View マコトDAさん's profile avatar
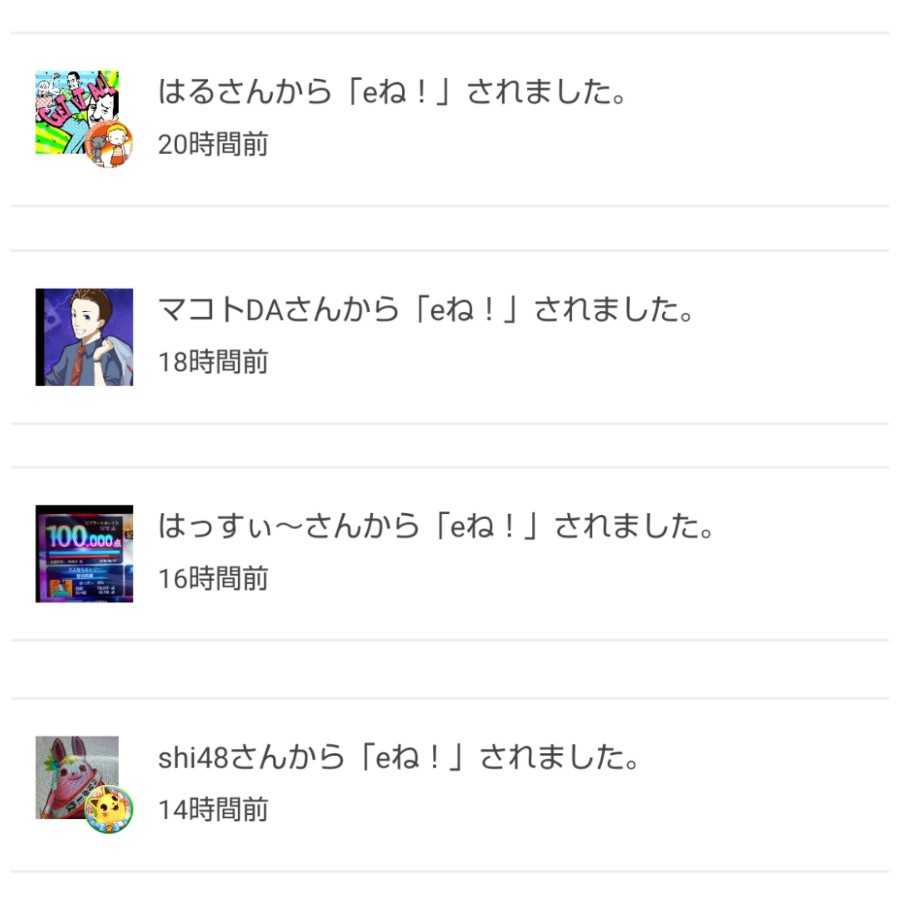 point(84,337)
